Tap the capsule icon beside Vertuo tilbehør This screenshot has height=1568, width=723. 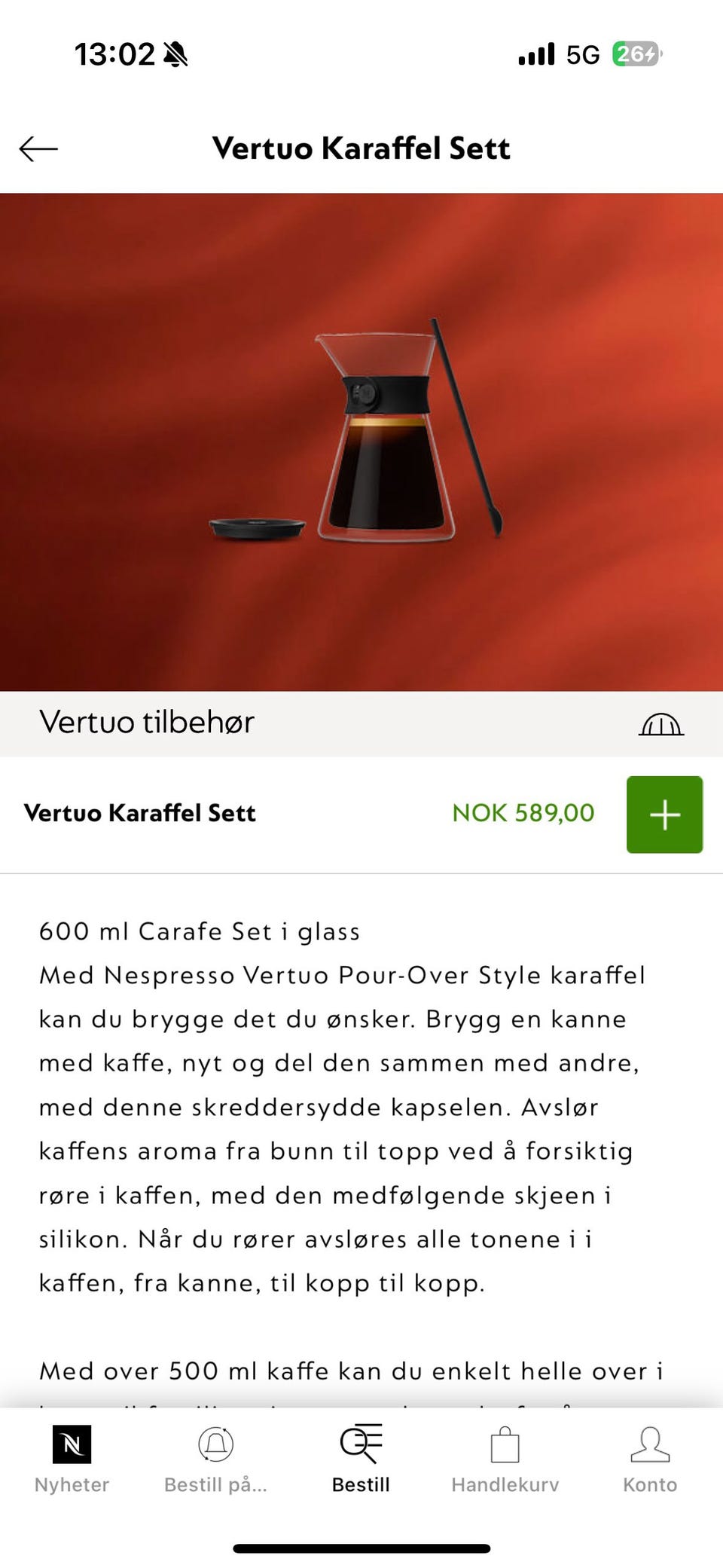tap(660, 723)
